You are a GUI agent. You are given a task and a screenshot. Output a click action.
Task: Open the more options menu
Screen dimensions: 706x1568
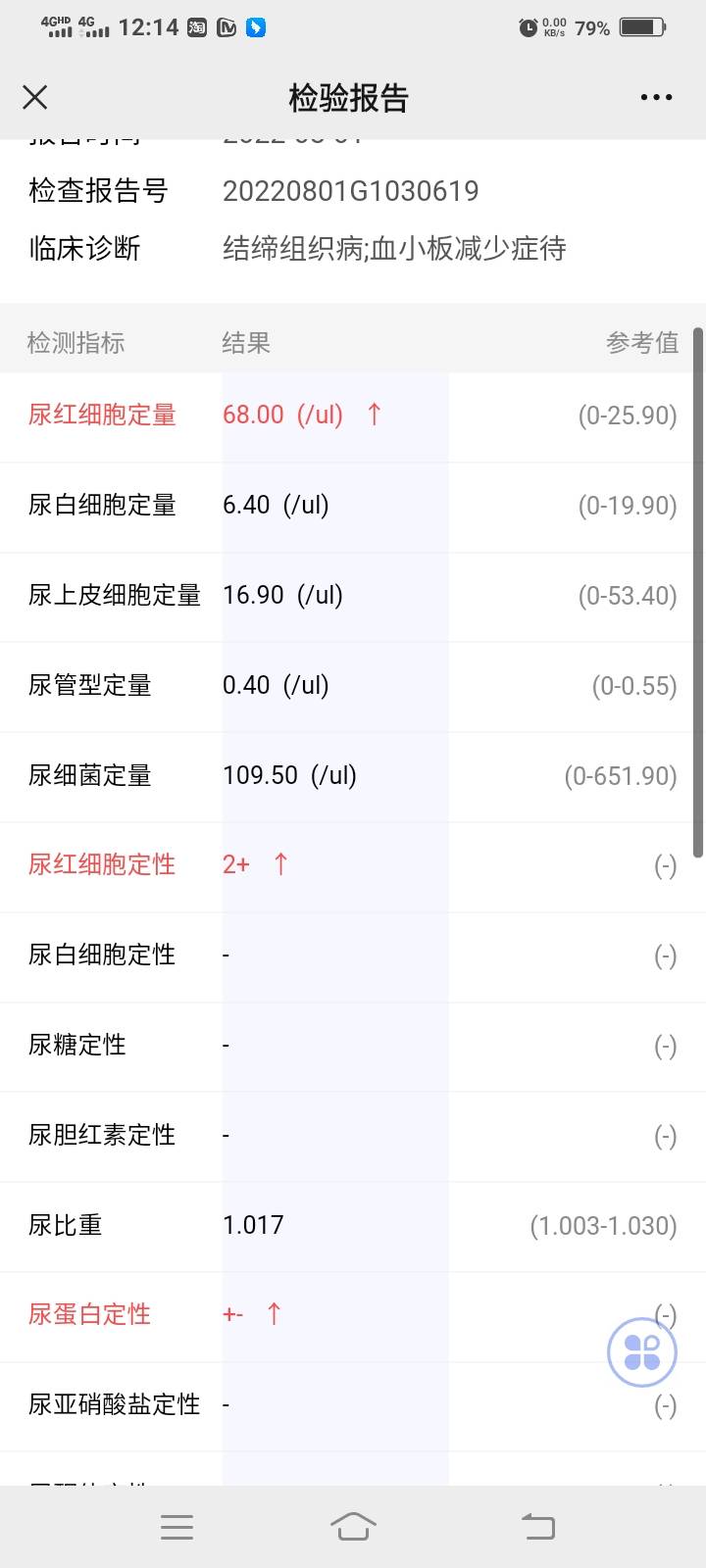[655, 97]
